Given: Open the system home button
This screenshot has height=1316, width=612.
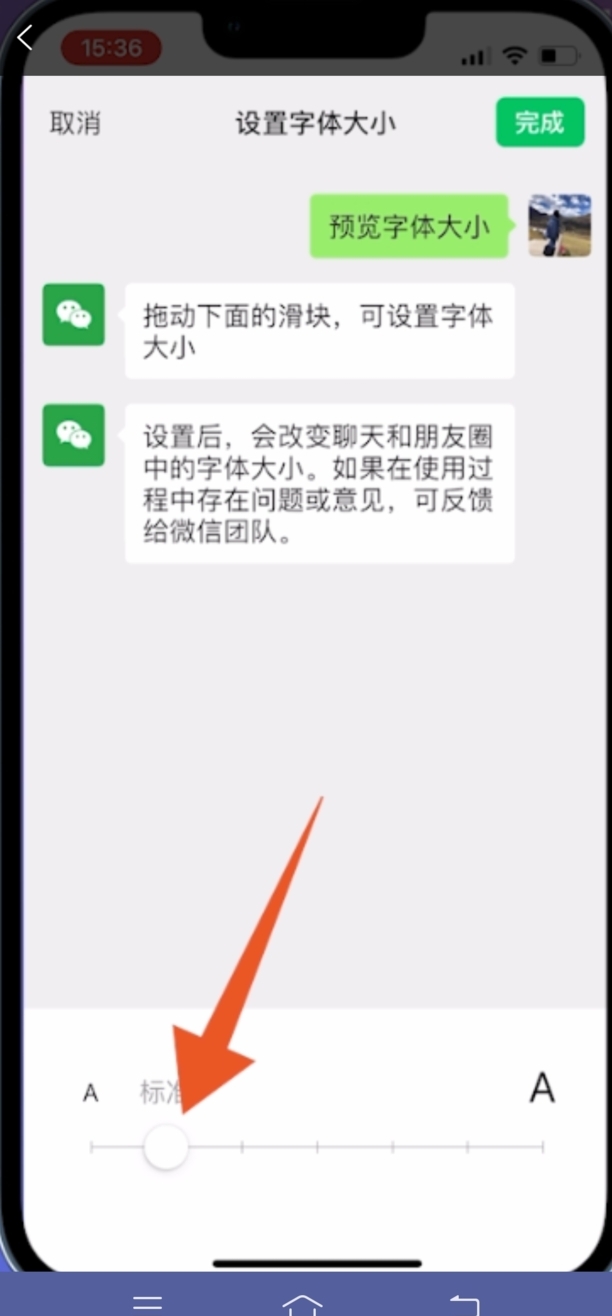Looking at the screenshot, I should pyautogui.click(x=302, y=1303).
